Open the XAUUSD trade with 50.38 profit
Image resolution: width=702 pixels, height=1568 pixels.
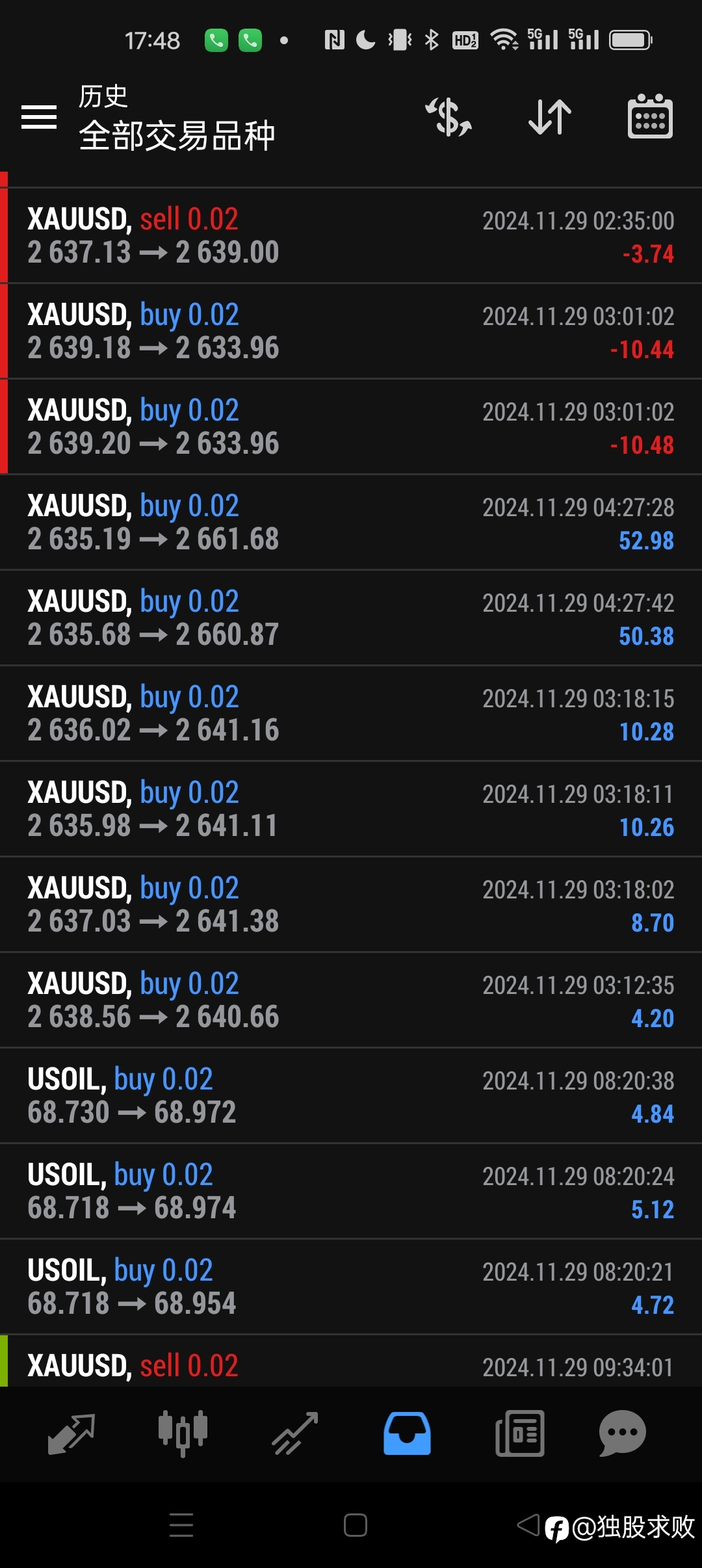click(x=351, y=618)
